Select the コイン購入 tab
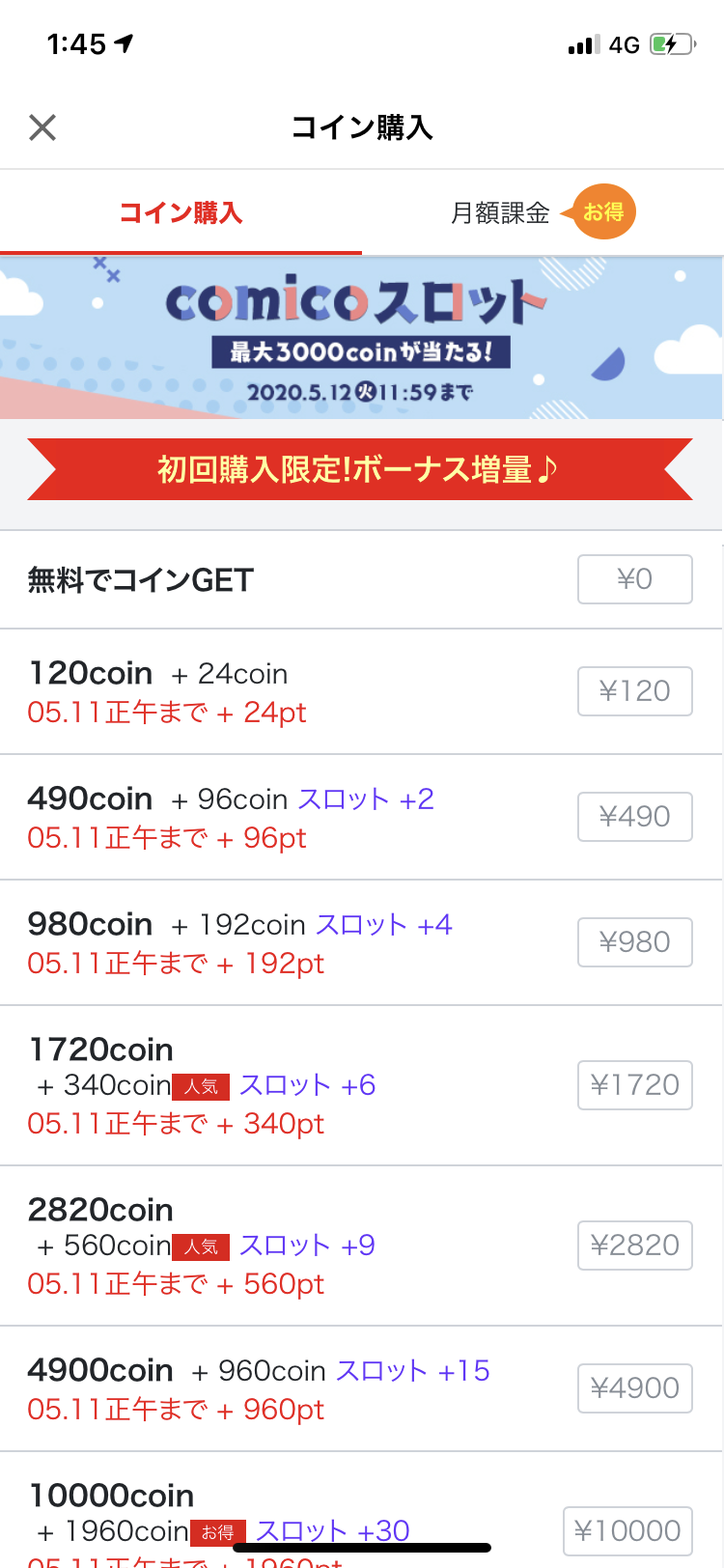 (x=181, y=212)
